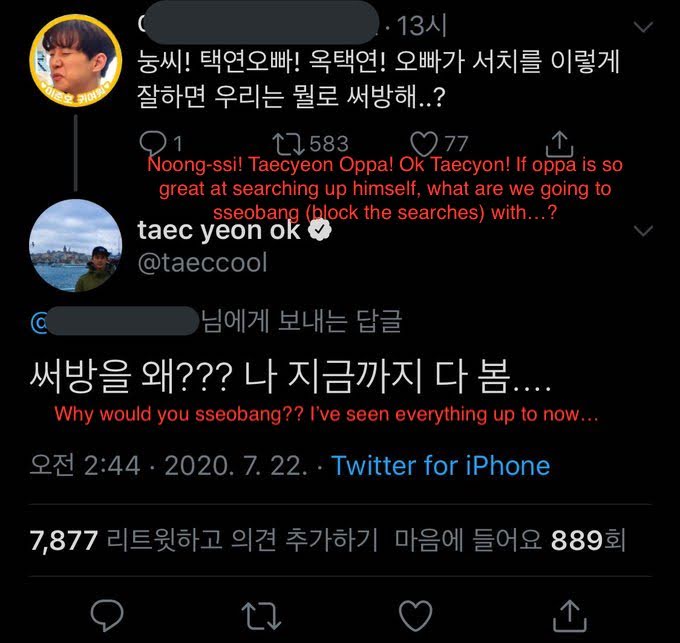The image size is (680, 643).
Task: Tap the Twitter for iPhone source link
Action: (x=440, y=465)
